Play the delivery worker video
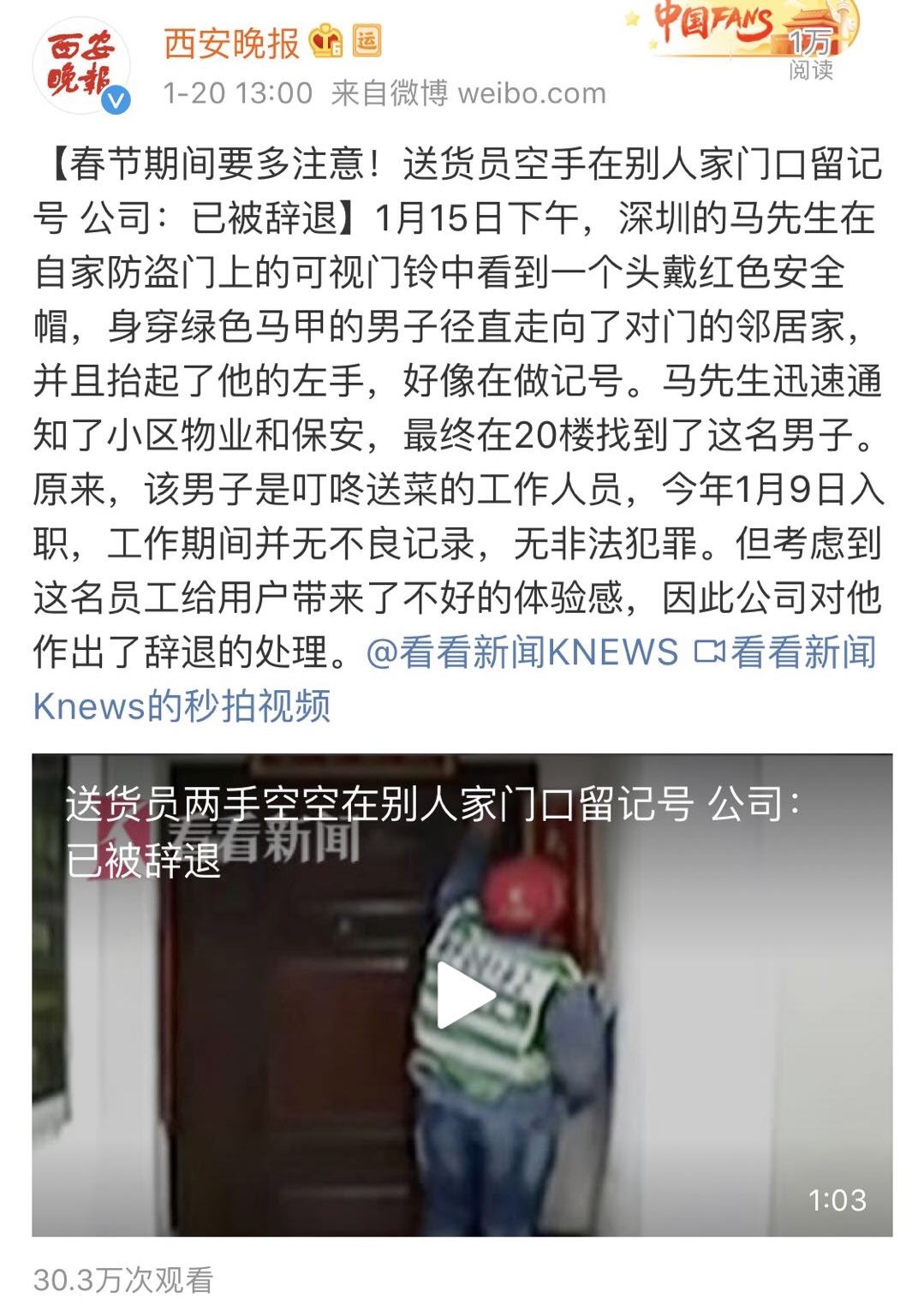924x1304 pixels. pyautogui.click(x=463, y=994)
